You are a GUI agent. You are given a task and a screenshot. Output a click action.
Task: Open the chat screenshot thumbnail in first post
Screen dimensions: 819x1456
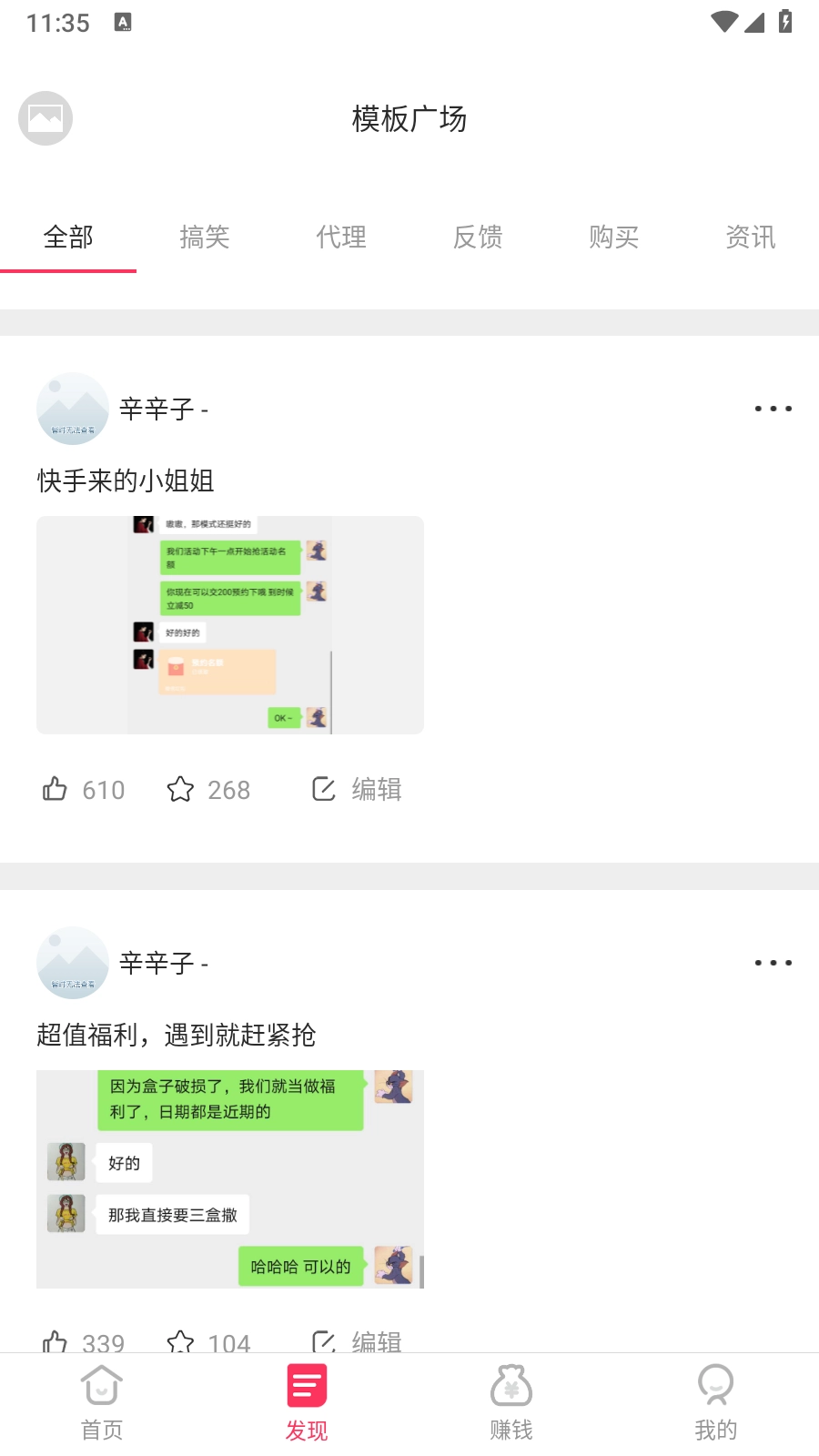[x=229, y=623]
